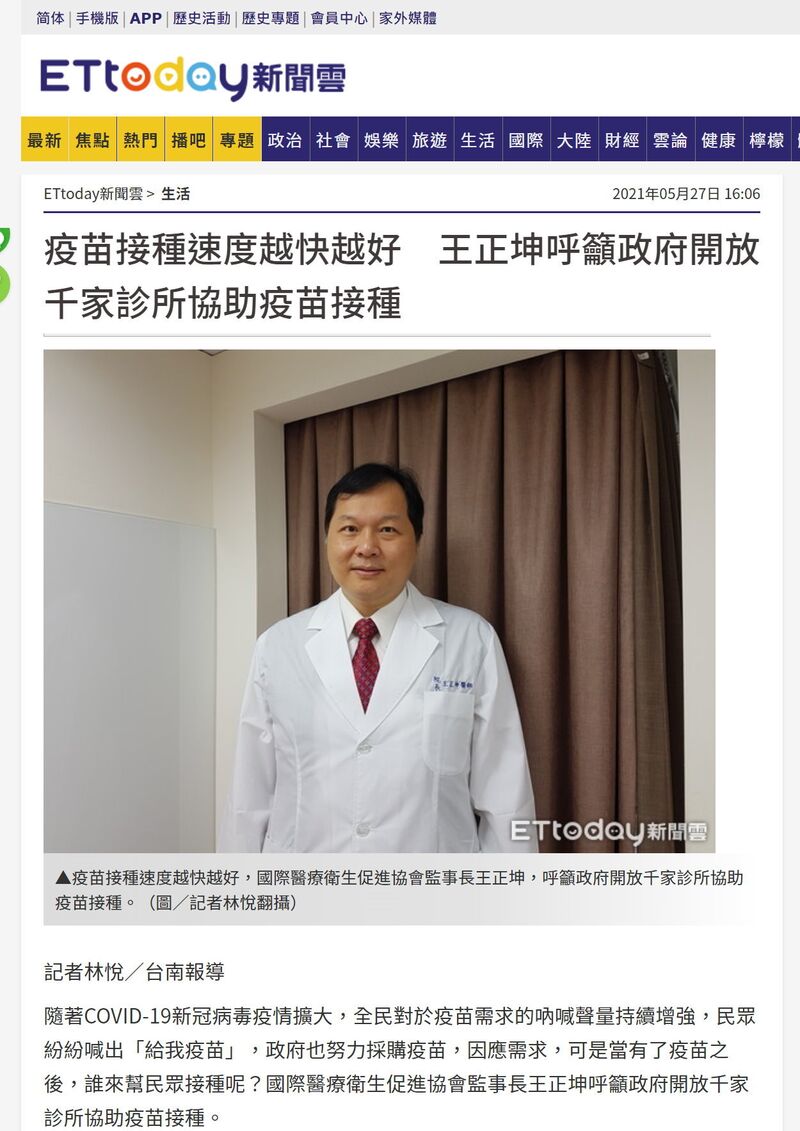Image resolution: width=800 pixels, height=1131 pixels.
Task: Open the 焦點 section
Action: click(x=92, y=141)
